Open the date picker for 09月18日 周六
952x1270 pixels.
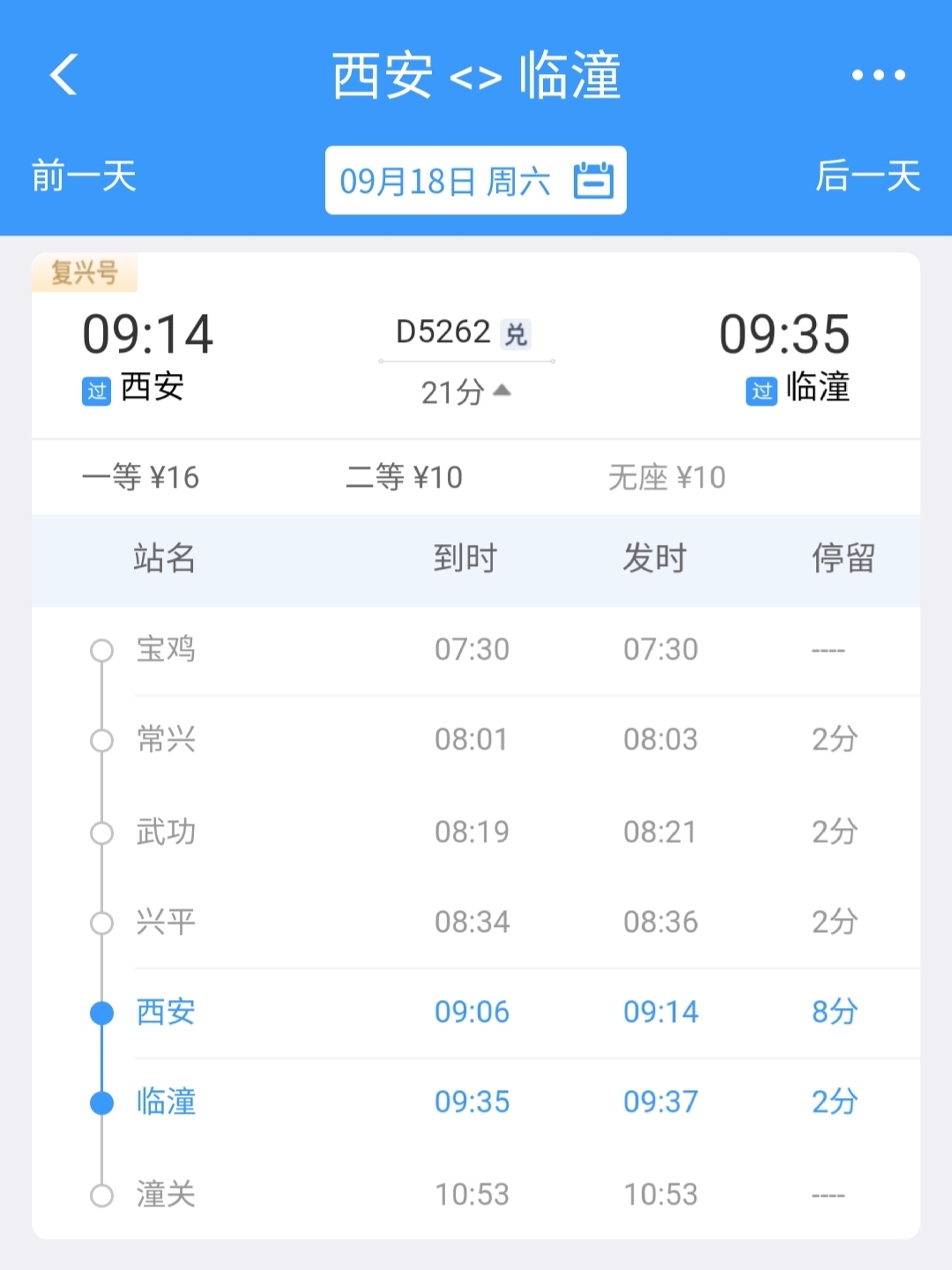tap(476, 181)
